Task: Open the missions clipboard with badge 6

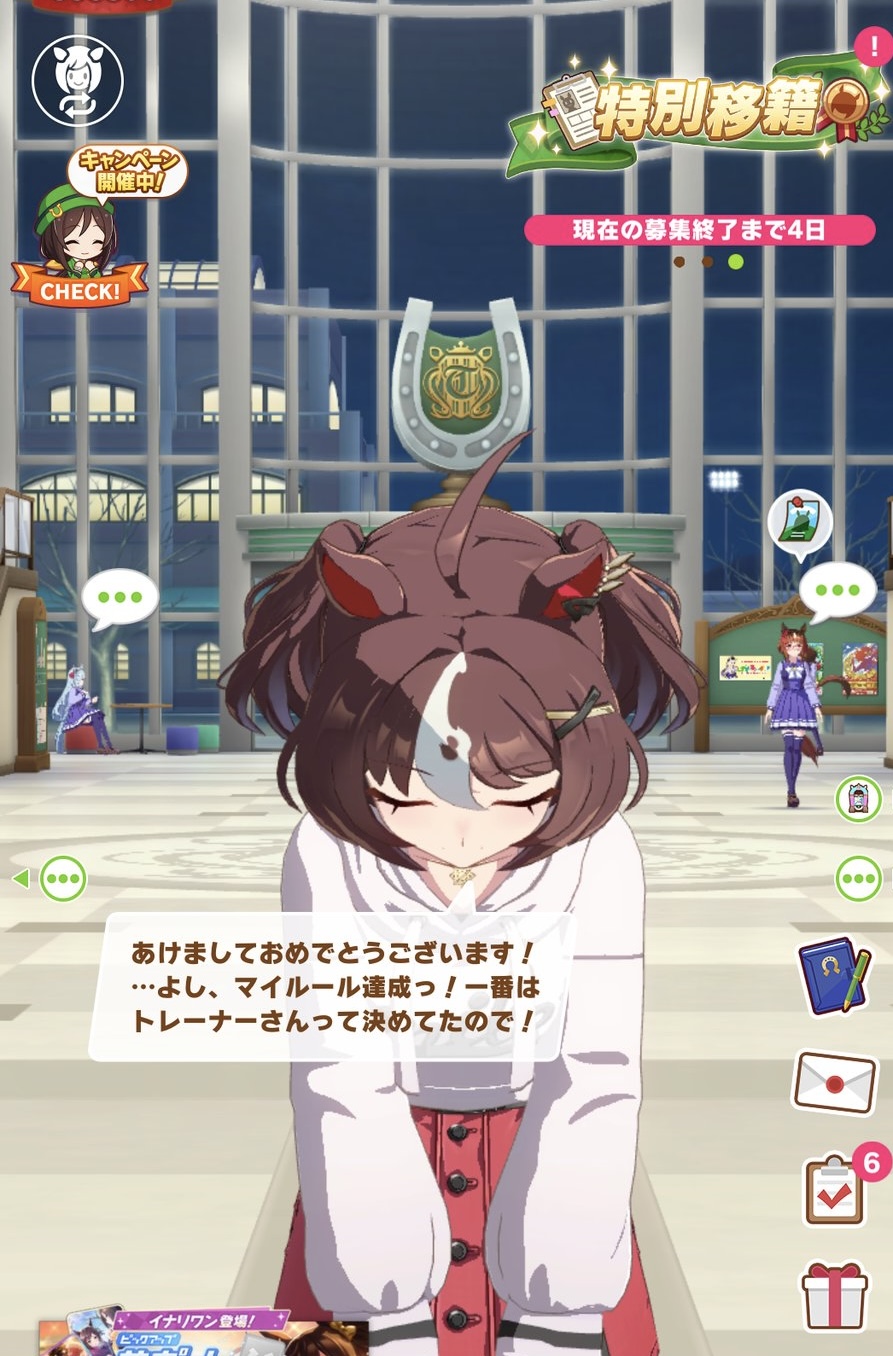Action: (x=835, y=1190)
